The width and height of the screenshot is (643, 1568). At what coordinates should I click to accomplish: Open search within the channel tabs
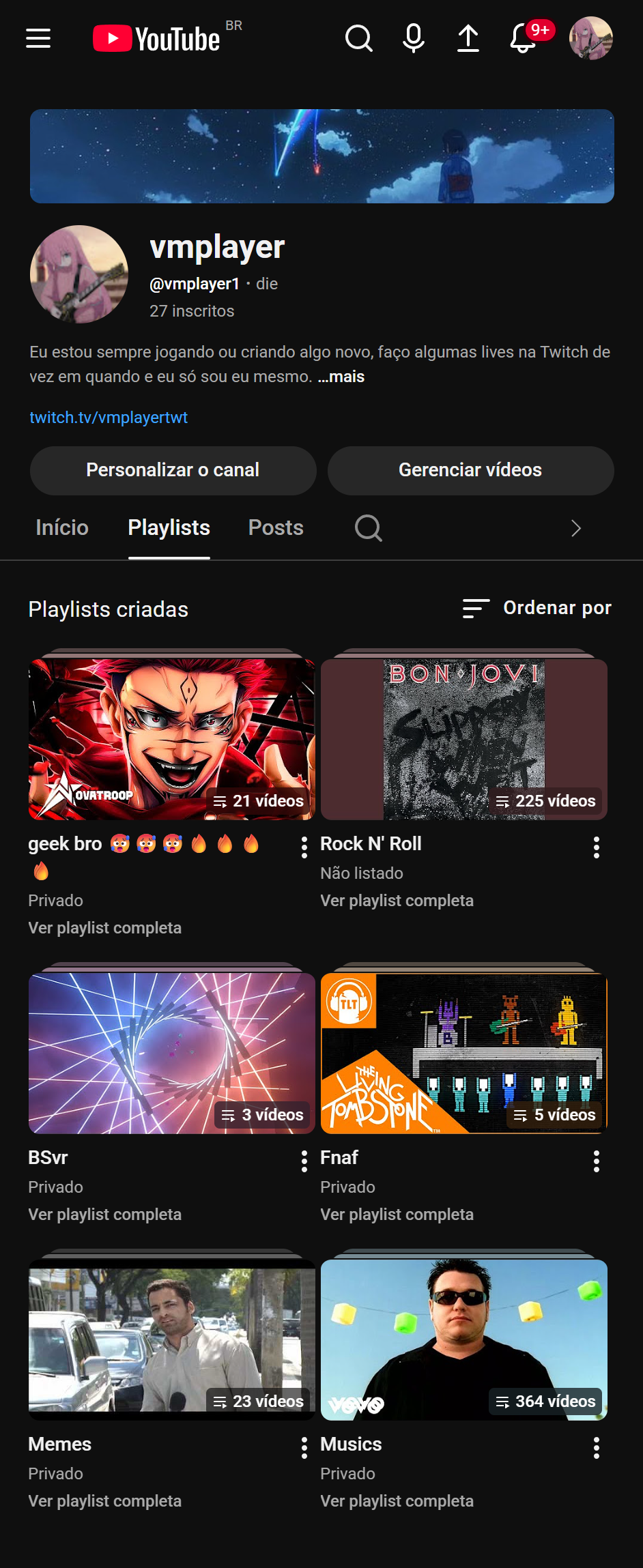click(368, 527)
